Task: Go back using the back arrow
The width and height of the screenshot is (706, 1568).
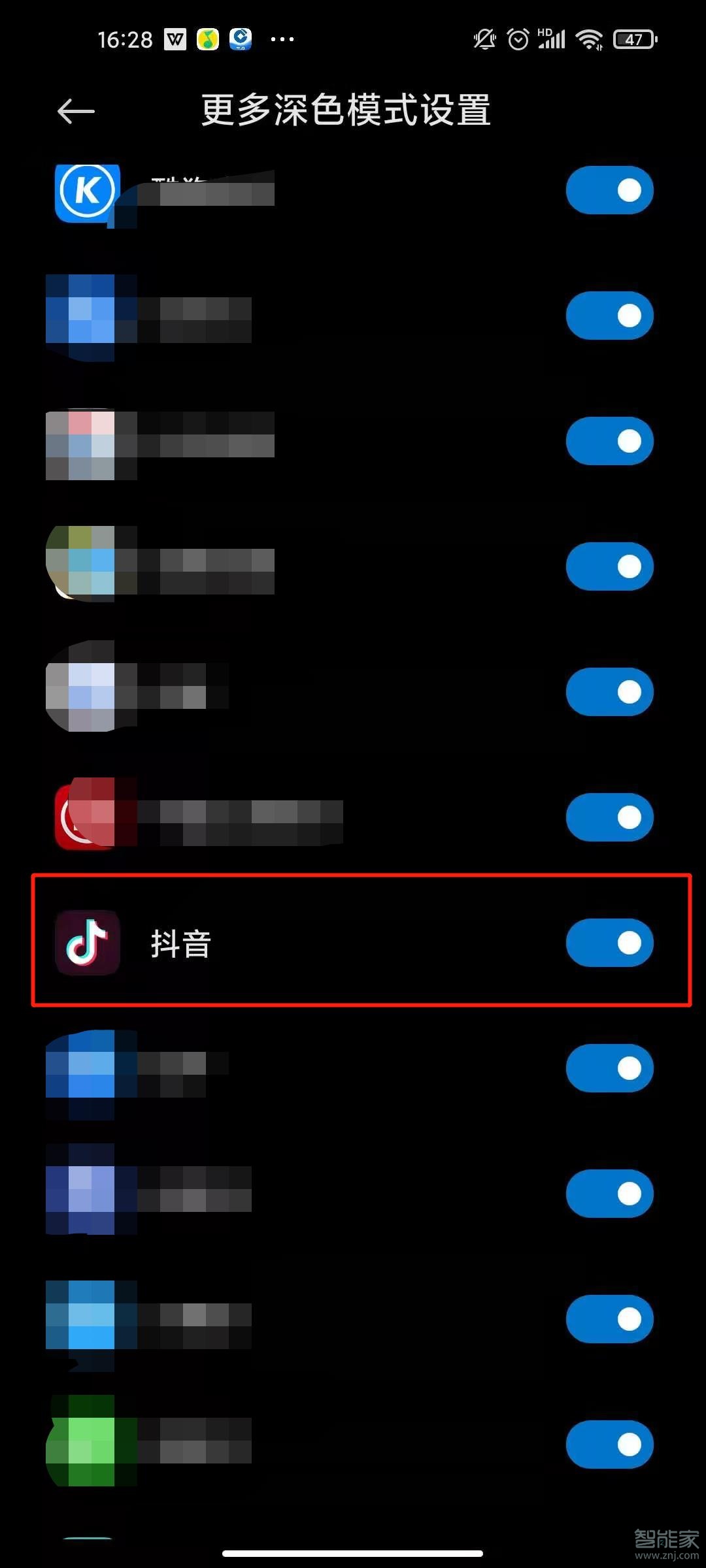Action: click(75, 111)
